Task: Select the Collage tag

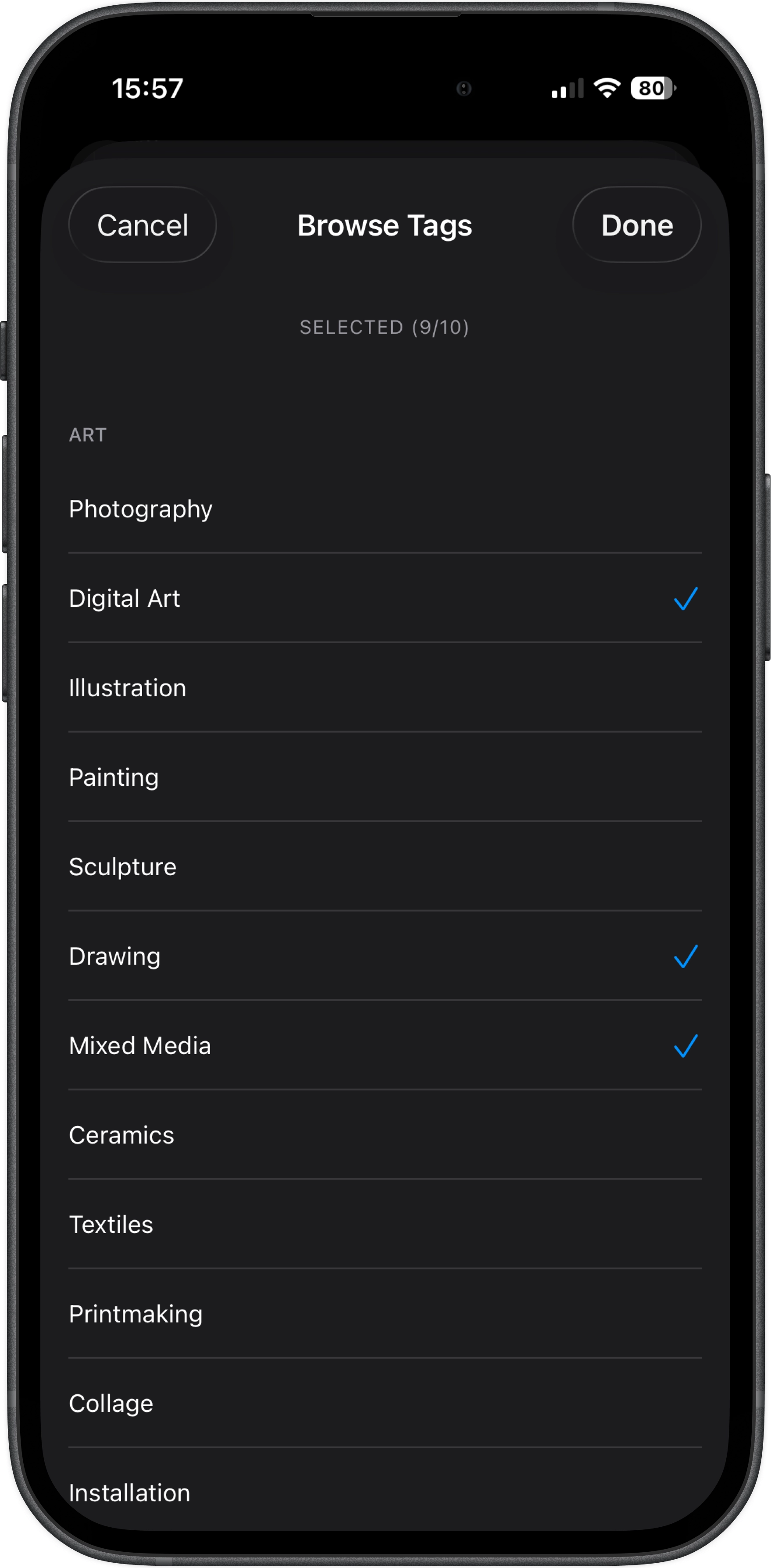Action: tap(385, 1403)
